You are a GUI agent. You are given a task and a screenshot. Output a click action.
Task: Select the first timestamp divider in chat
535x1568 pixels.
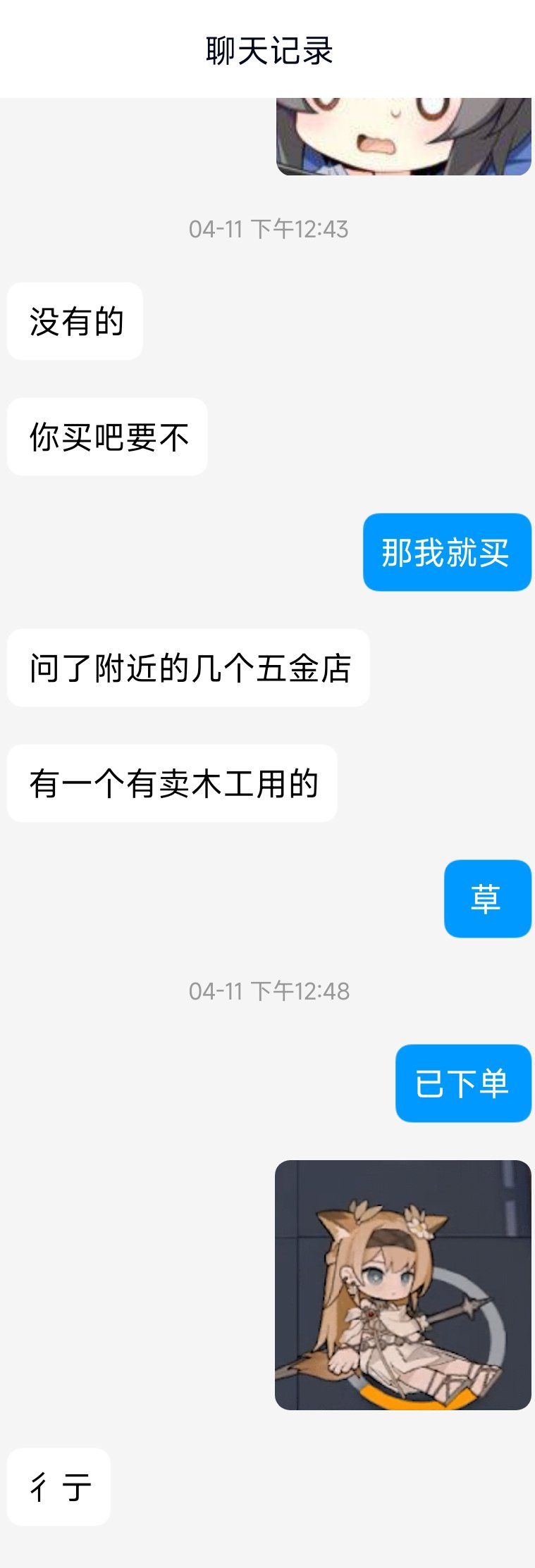coord(271,227)
